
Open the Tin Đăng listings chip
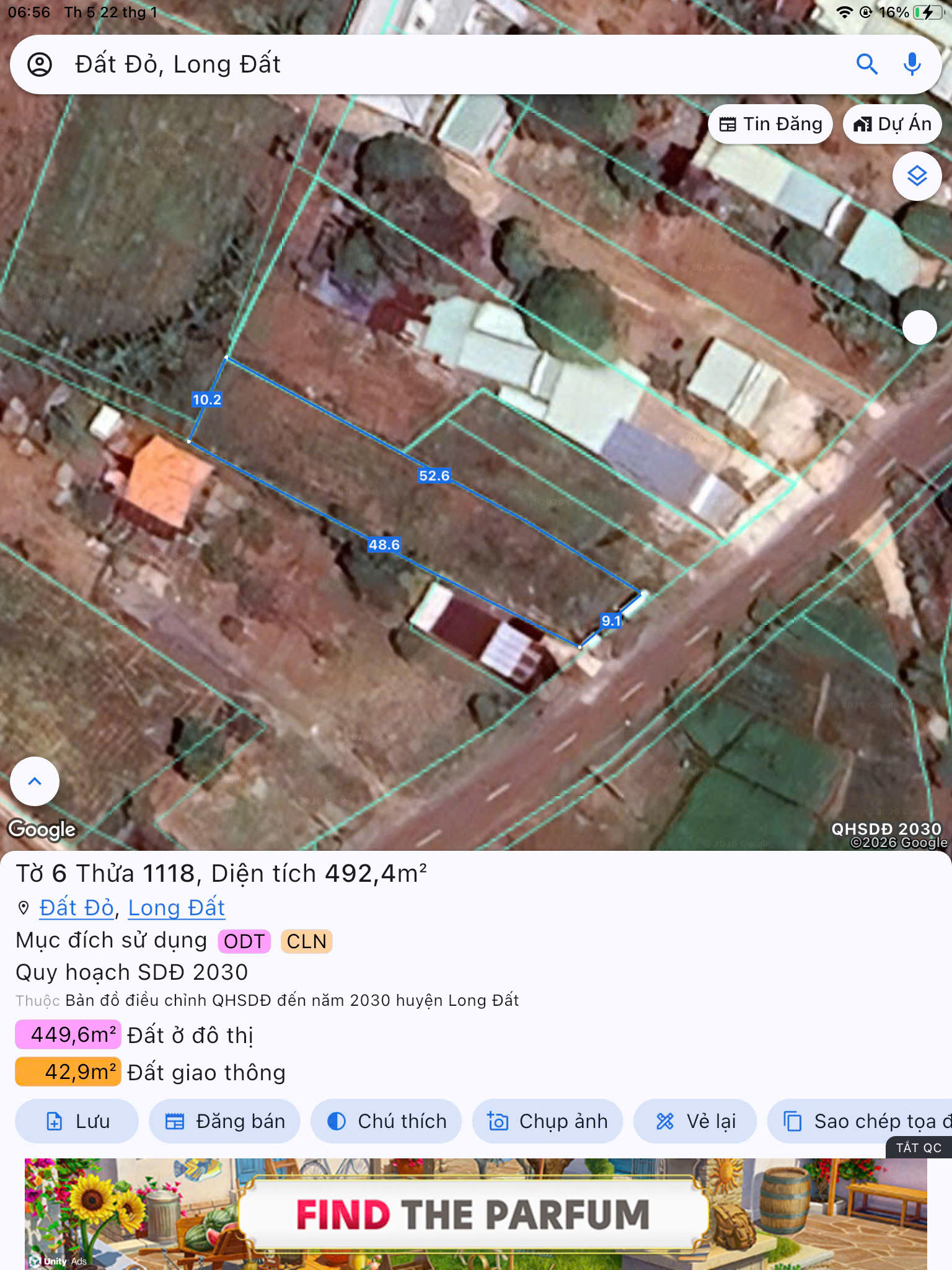[x=770, y=124]
